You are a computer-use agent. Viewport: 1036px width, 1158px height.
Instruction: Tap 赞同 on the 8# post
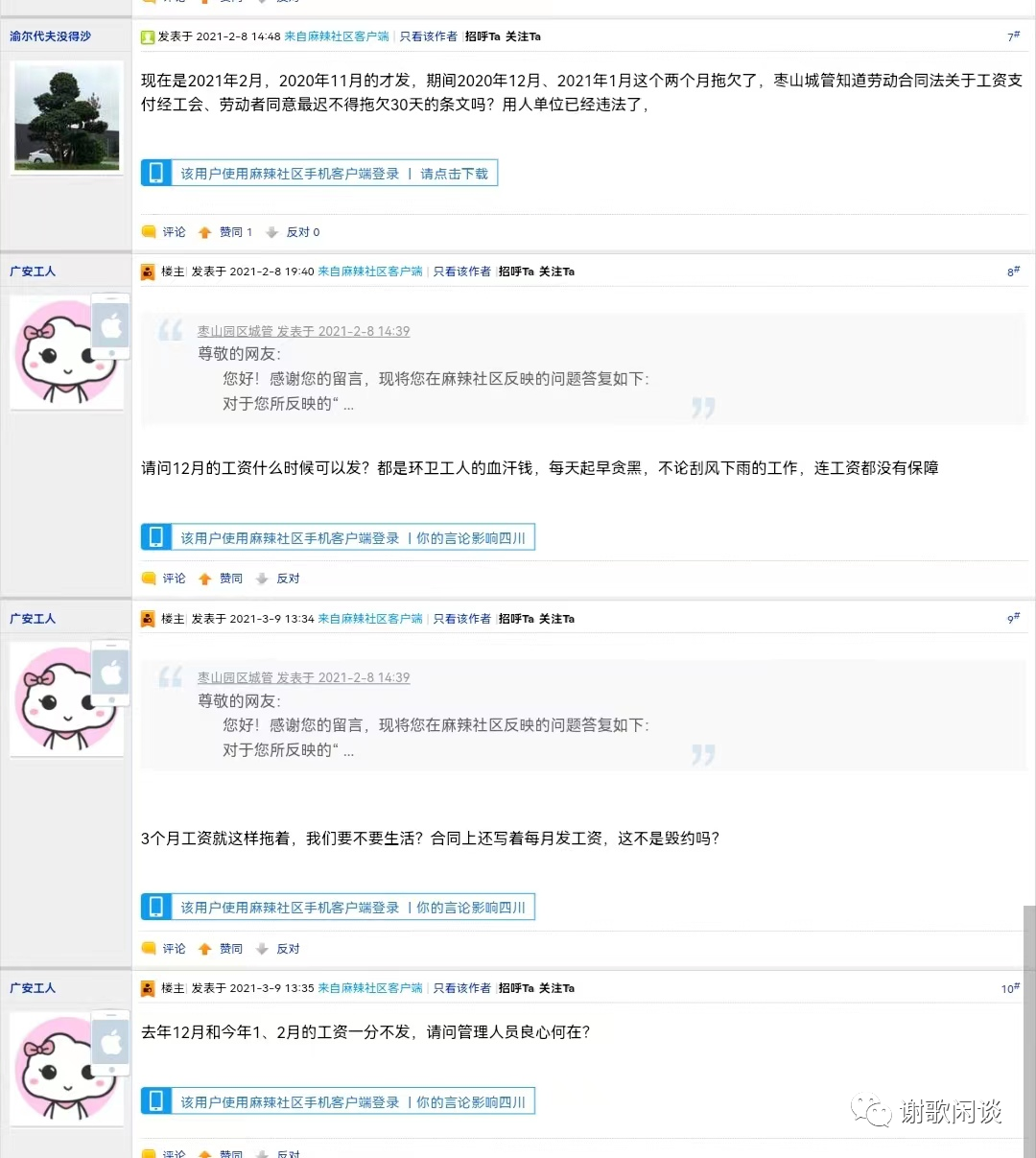pos(222,579)
